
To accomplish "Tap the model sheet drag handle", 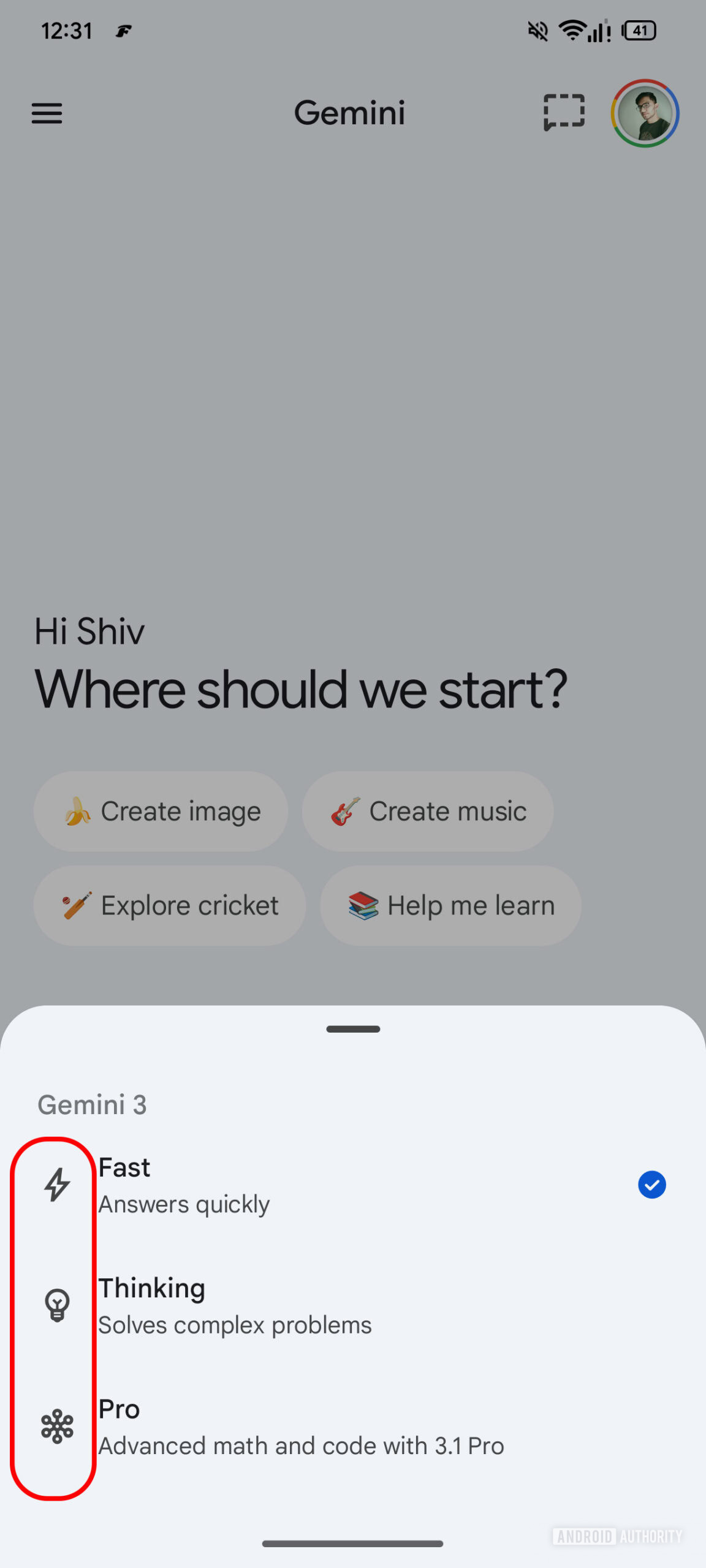I will coord(353,1029).
